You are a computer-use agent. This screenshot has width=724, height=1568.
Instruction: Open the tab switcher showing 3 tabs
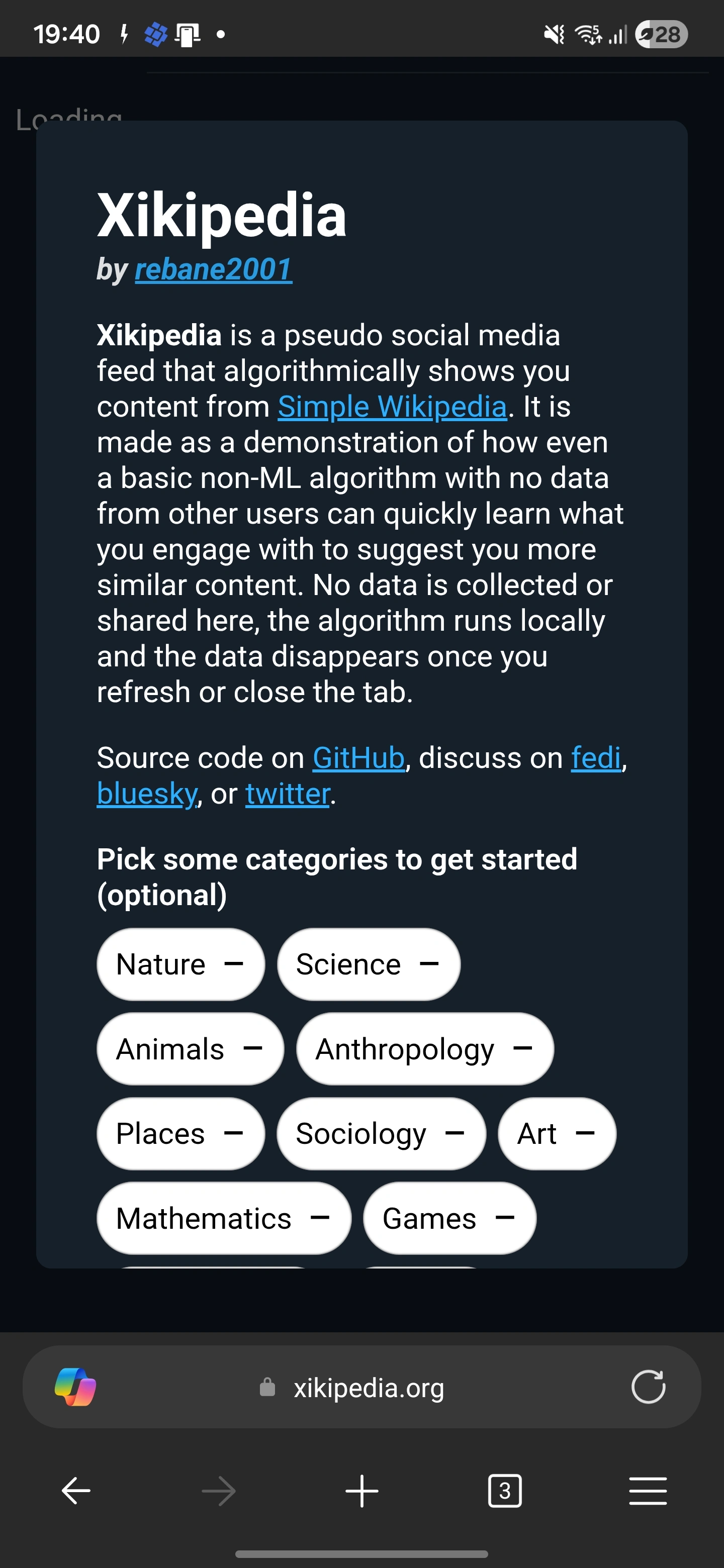(x=505, y=1491)
